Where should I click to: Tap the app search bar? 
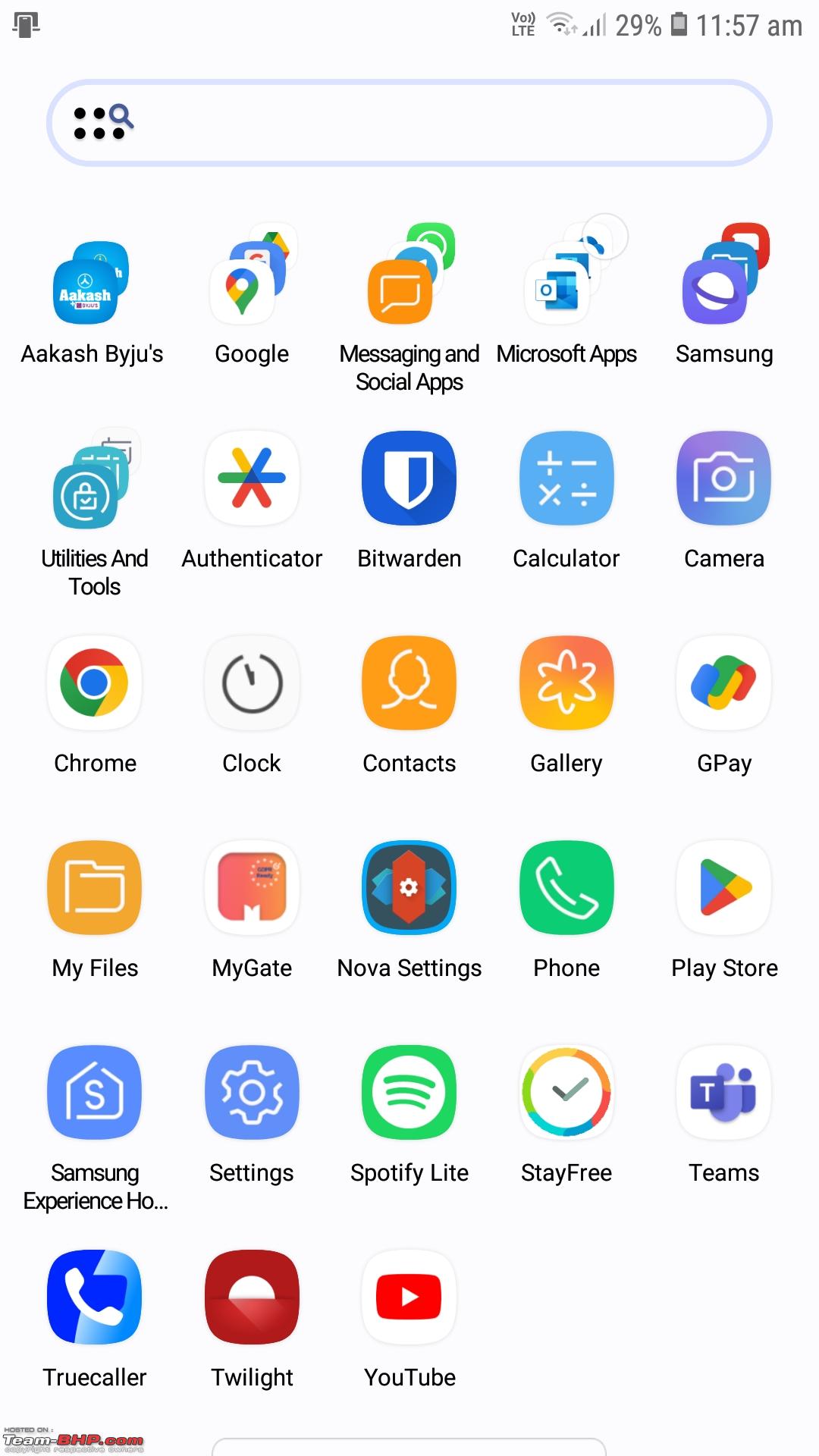[x=409, y=123]
